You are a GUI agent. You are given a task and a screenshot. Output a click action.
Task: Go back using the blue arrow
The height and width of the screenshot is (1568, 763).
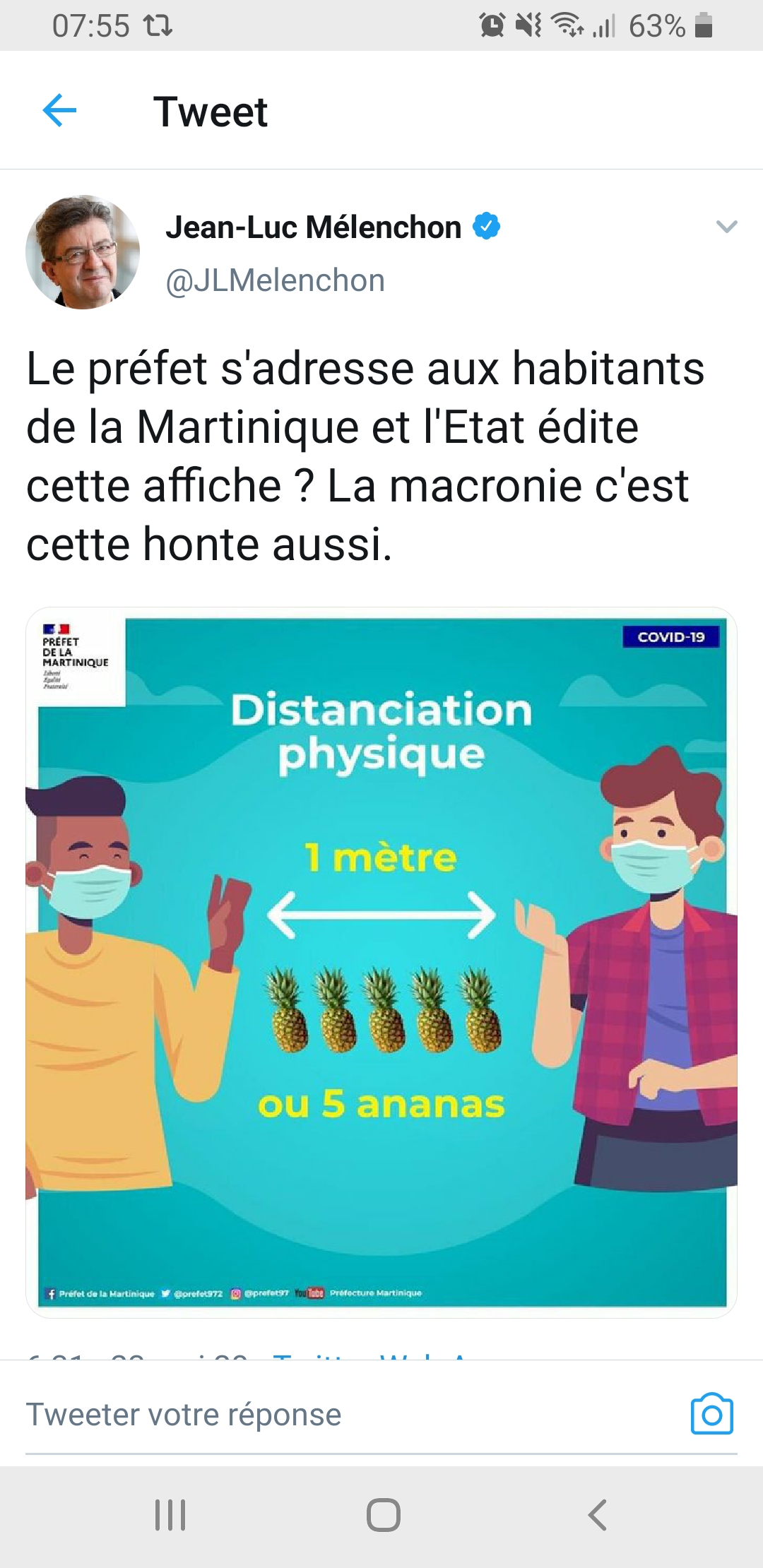coord(59,111)
